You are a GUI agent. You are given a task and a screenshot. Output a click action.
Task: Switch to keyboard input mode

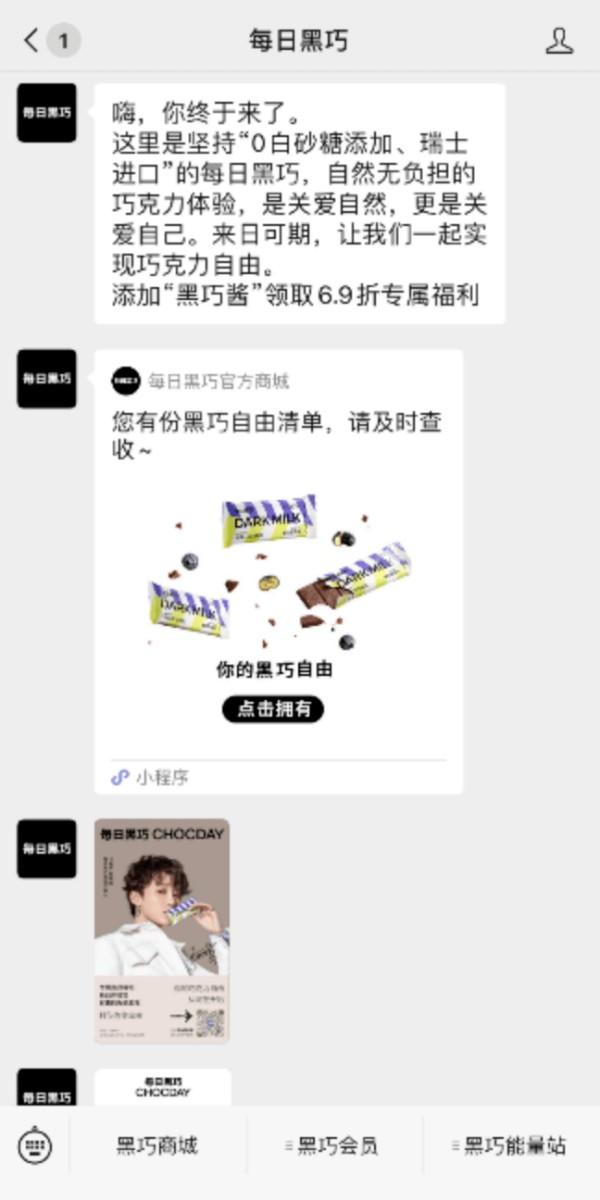pos(35,1145)
